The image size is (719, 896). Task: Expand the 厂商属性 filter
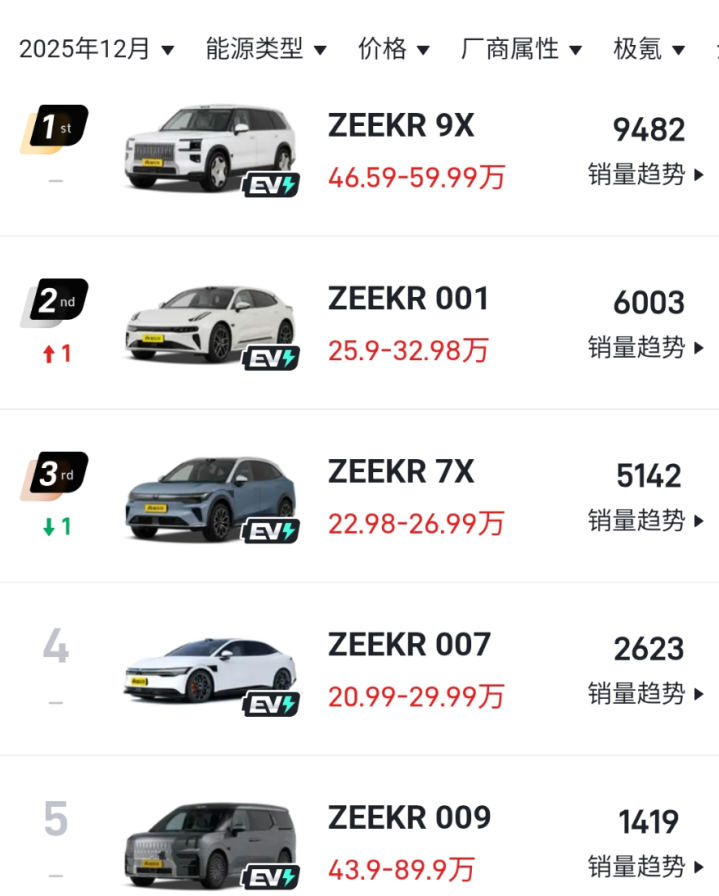tap(521, 49)
